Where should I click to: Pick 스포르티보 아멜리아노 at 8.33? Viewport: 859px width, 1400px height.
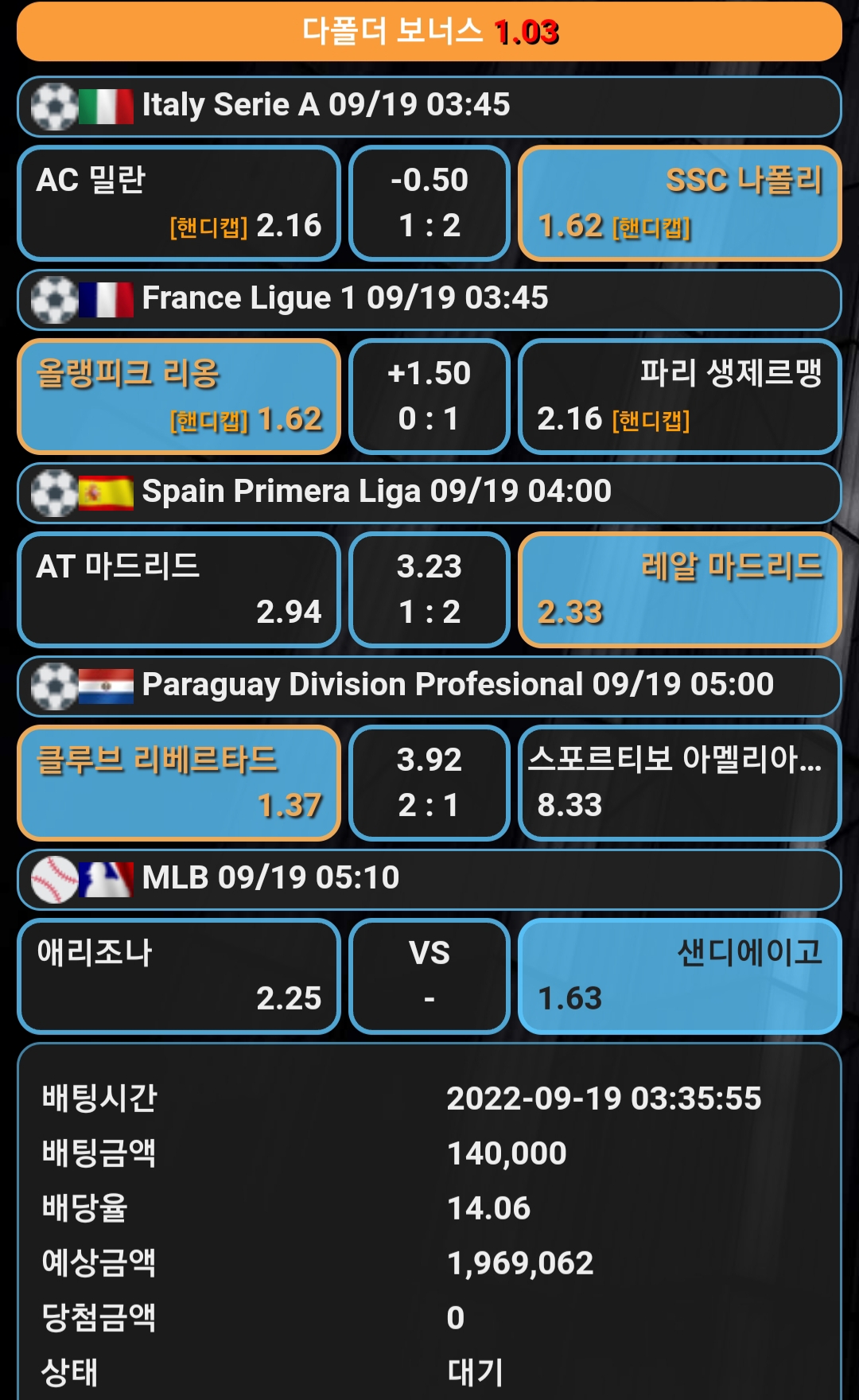(680, 783)
